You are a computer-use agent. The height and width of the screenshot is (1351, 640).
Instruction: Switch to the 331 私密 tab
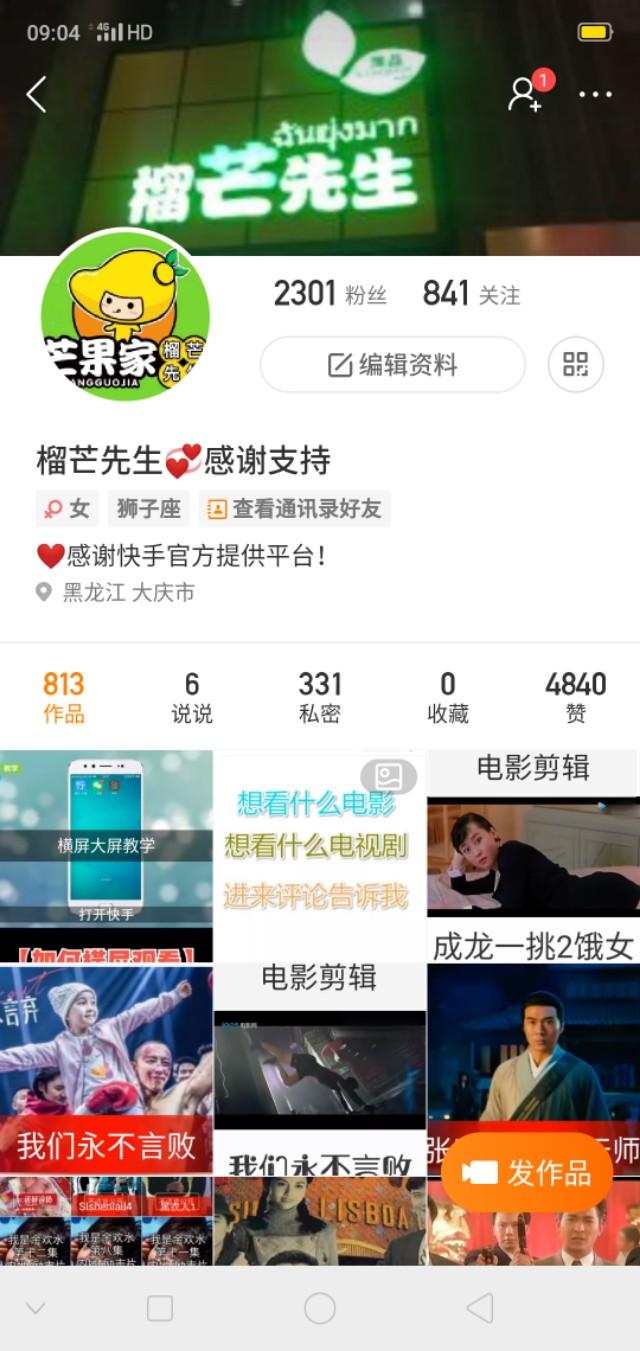[x=320, y=697]
